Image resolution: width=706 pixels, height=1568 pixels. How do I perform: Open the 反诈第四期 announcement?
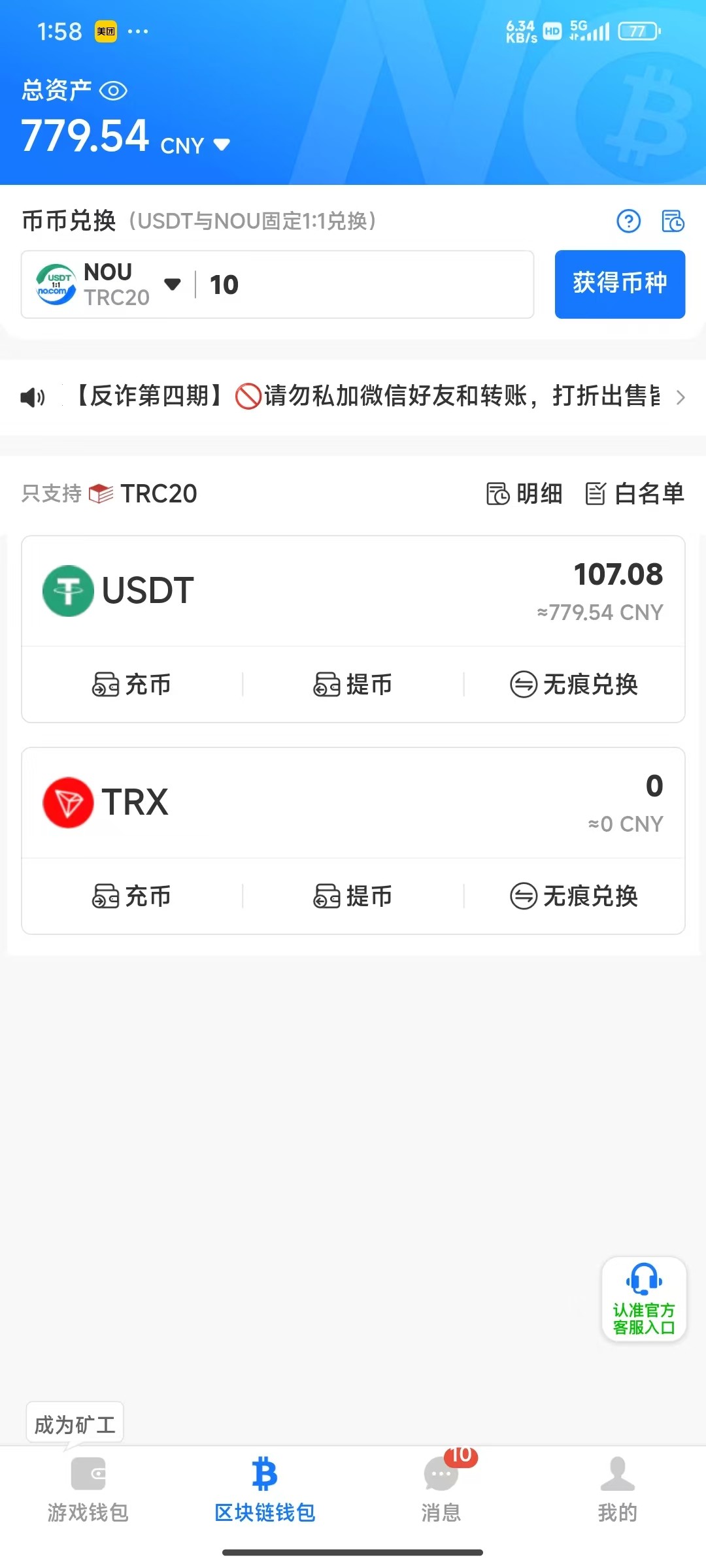pyautogui.click(x=366, y=397)
